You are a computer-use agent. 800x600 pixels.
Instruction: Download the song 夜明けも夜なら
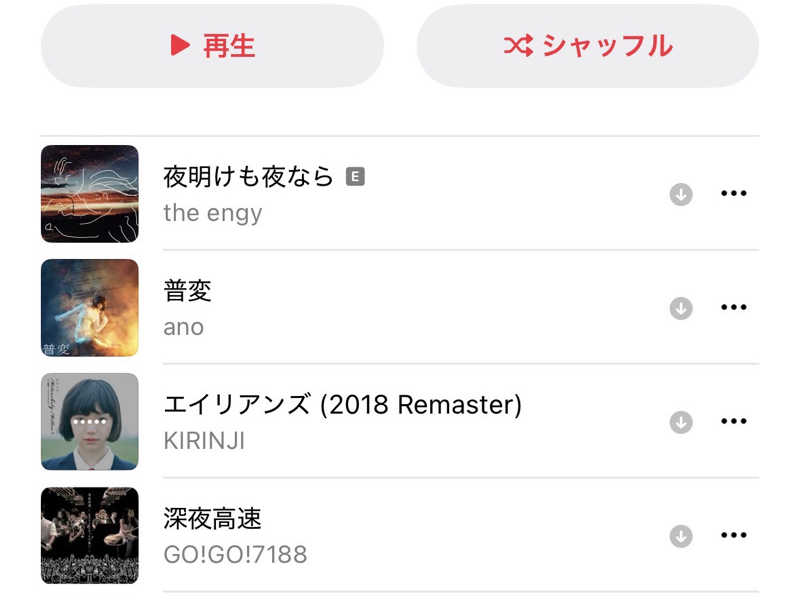point(681,194)
